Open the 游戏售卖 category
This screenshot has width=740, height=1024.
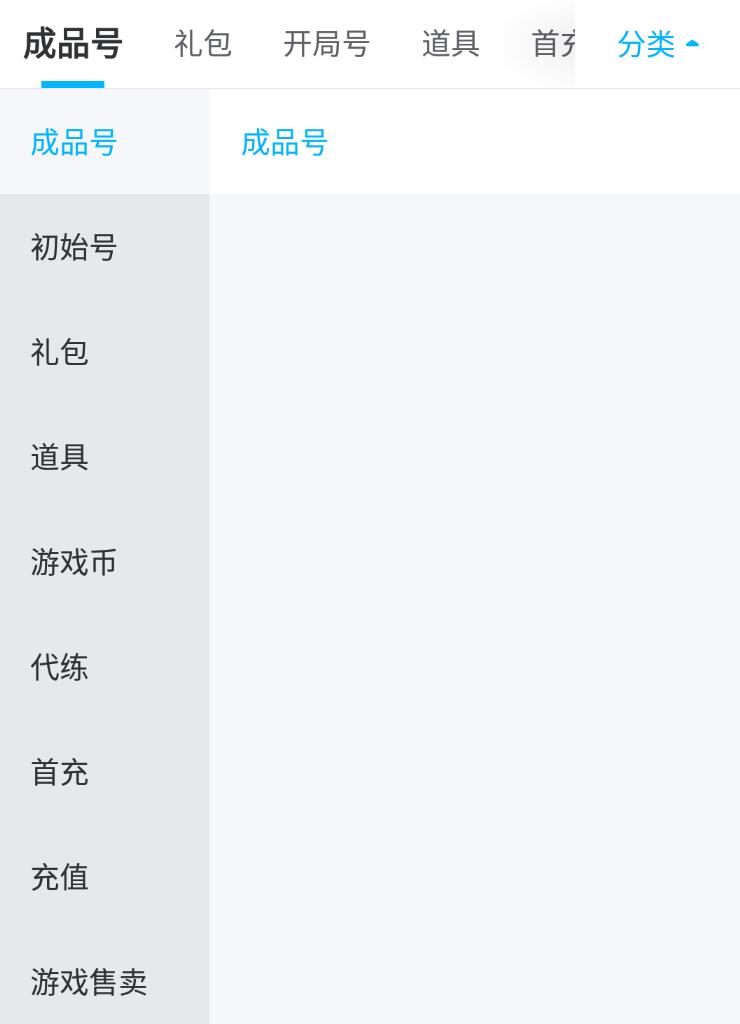click(x=89, y=982)
